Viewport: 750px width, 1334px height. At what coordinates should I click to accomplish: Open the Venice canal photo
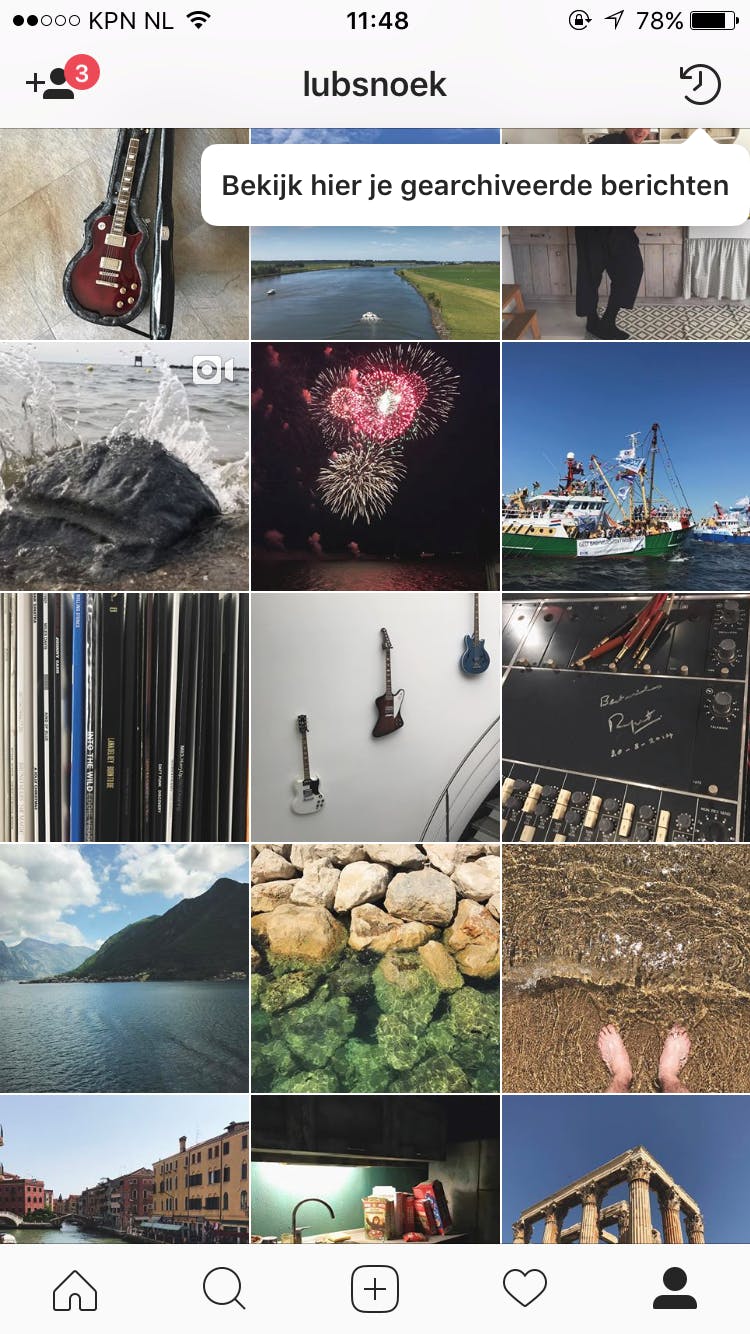(124, 1169)
